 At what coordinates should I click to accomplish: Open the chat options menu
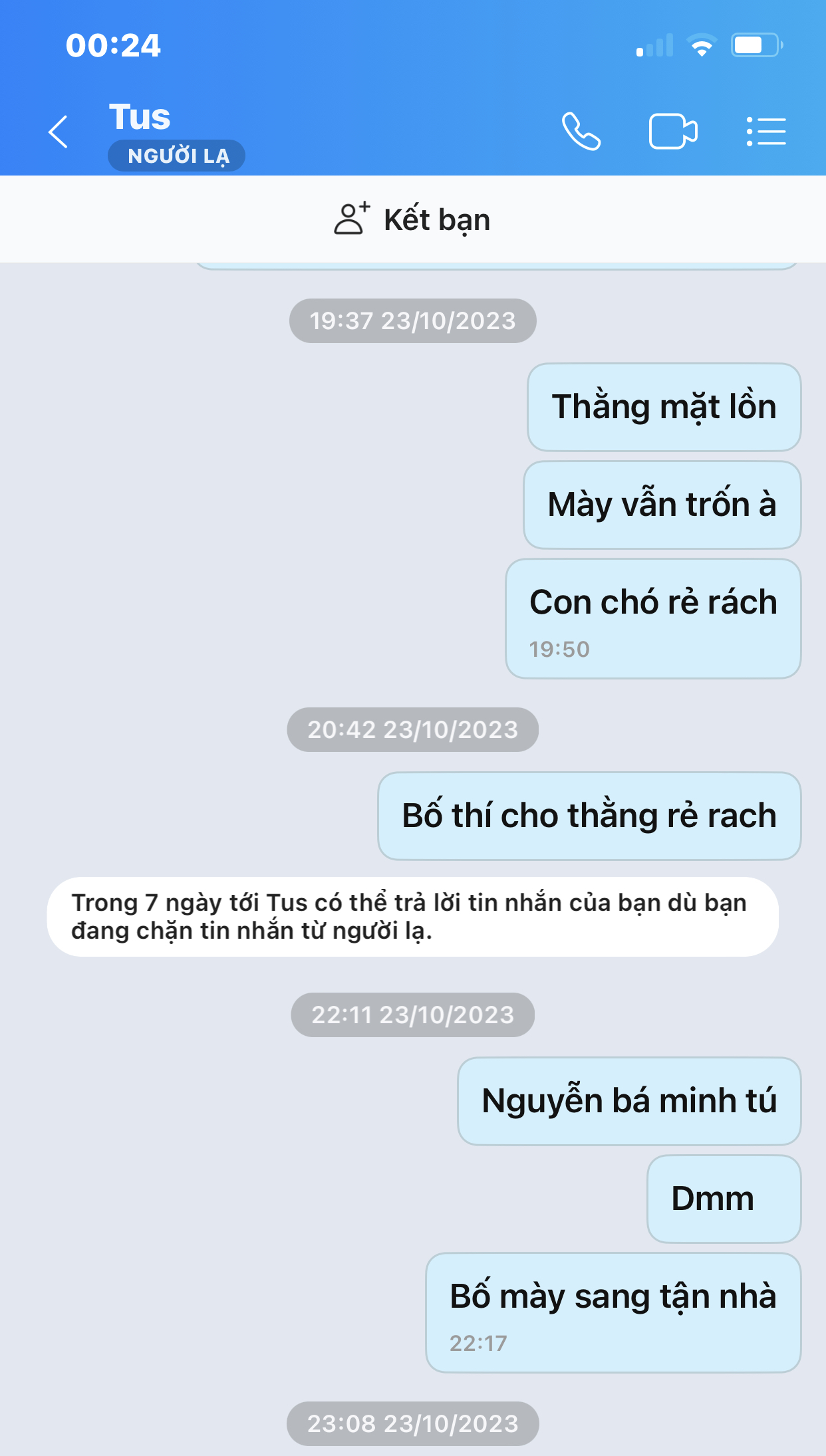(x=766, y=132)
